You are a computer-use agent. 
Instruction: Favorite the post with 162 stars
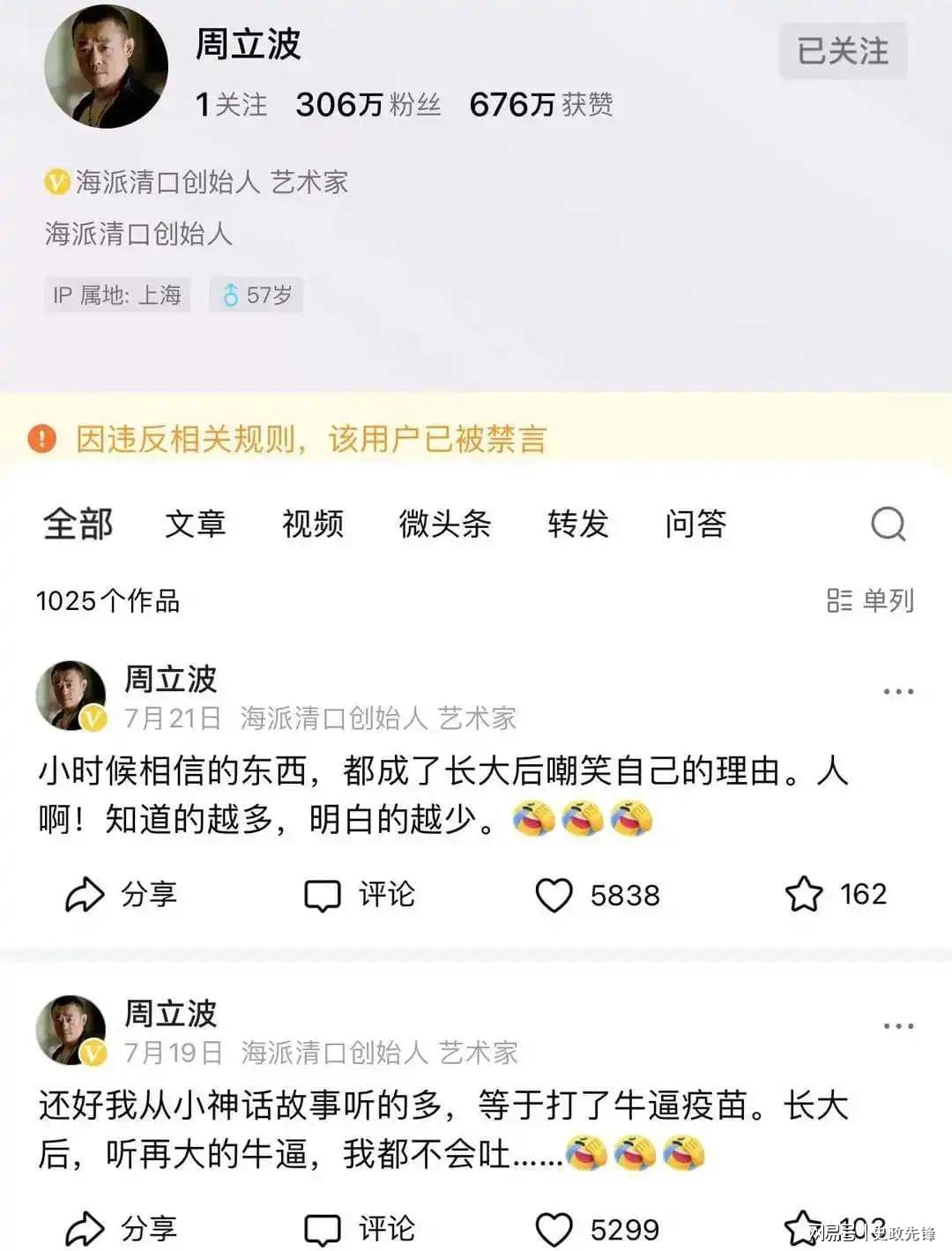pos(835,894)
